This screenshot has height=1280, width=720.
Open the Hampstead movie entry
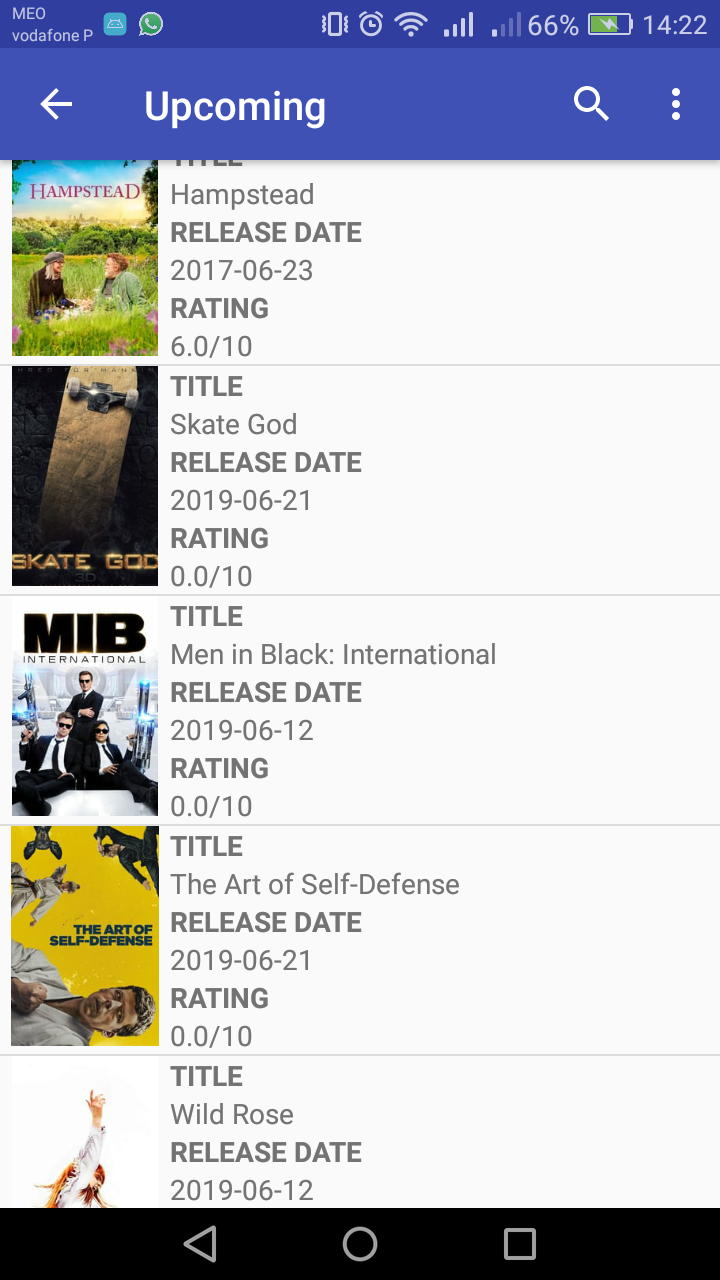click(x=360, y=262)
